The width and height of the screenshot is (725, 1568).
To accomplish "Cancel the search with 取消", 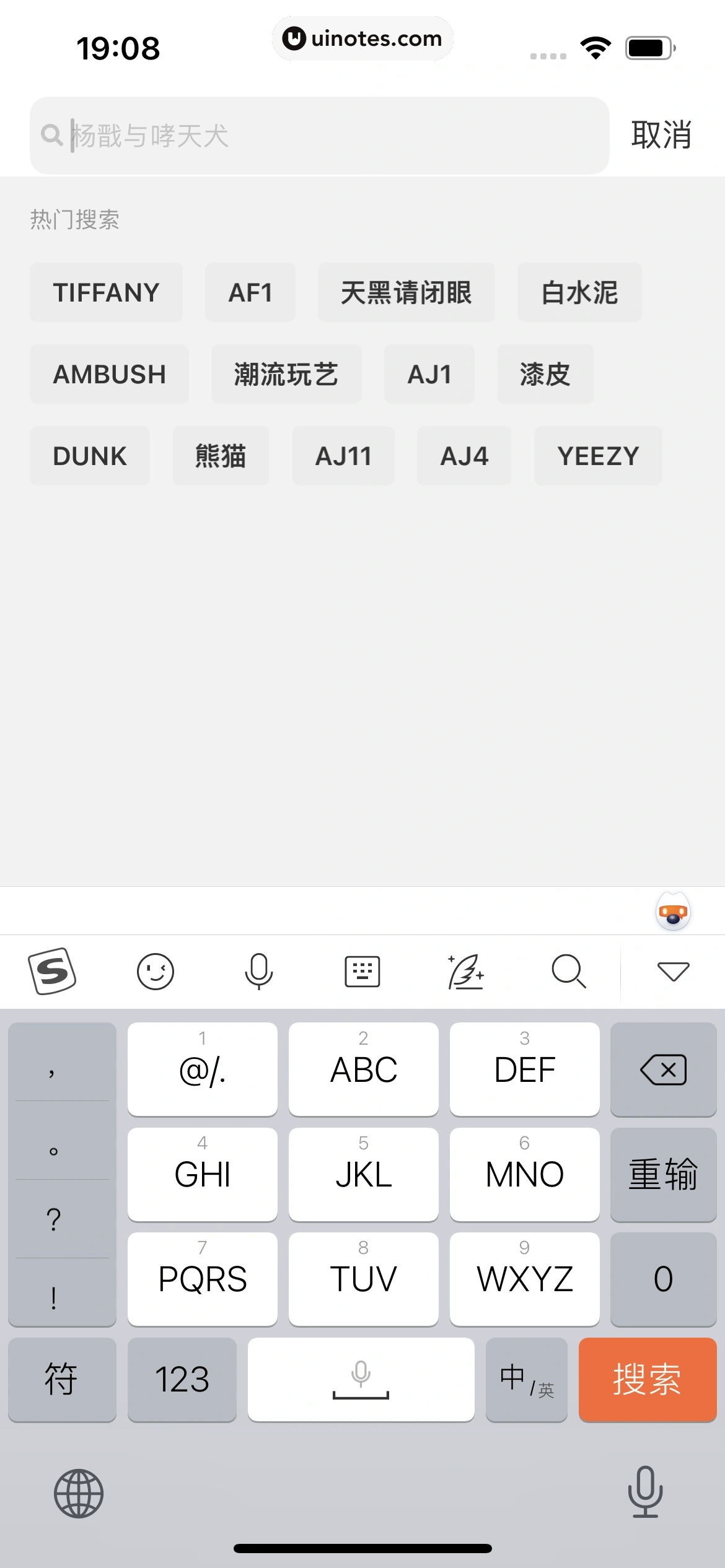I will [x=661, y=135].
